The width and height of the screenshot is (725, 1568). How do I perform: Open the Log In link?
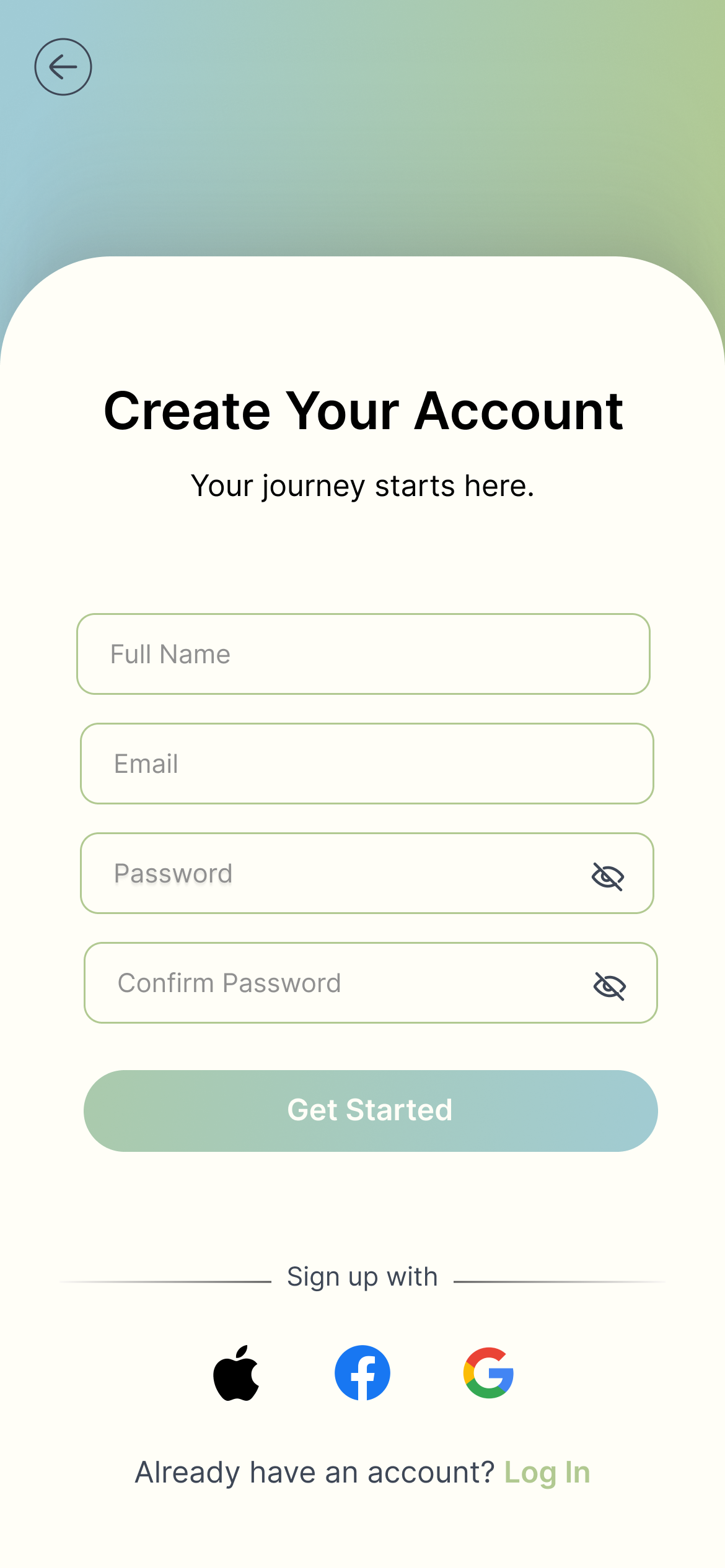547,1473
